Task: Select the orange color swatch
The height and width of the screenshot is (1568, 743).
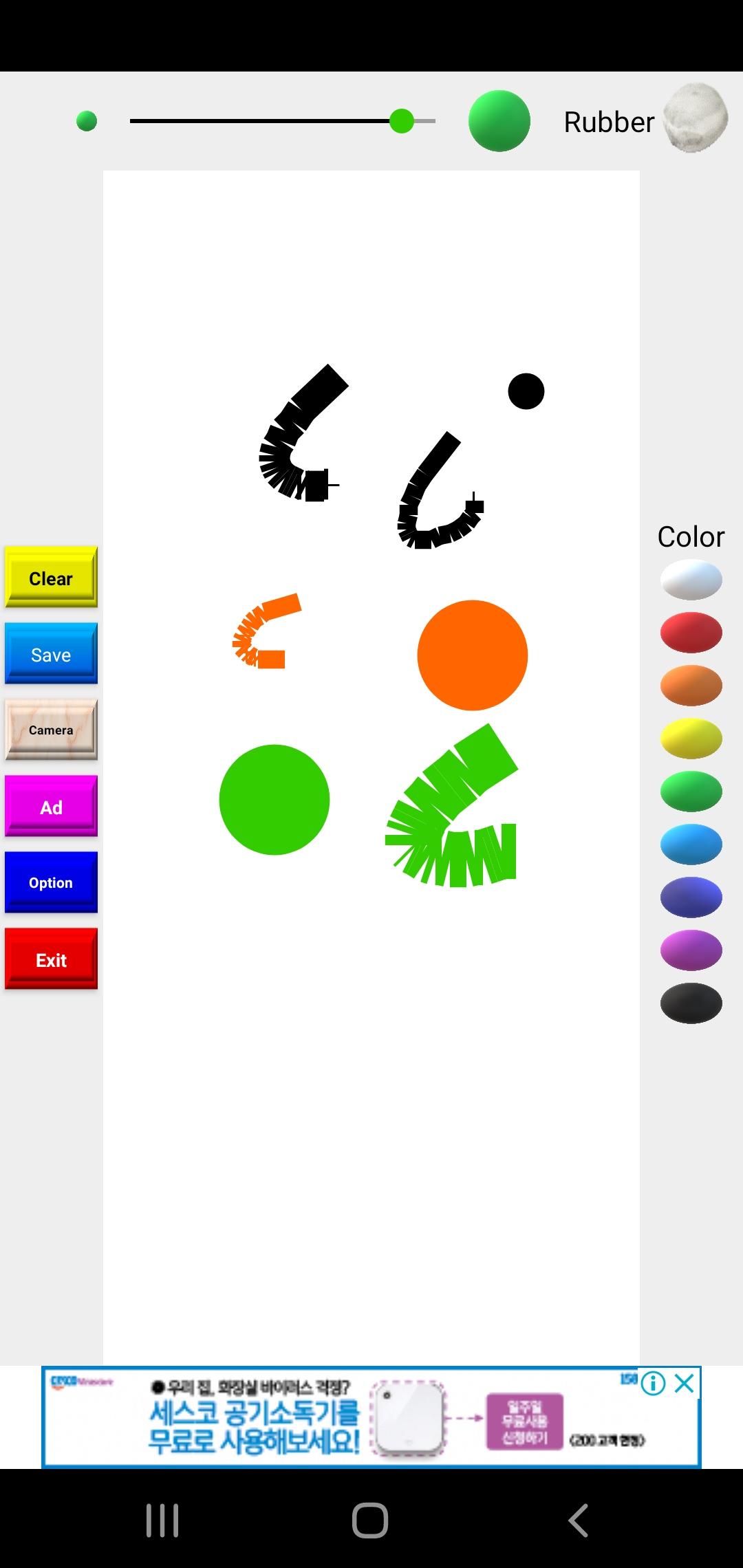Action: coord(691,686)
